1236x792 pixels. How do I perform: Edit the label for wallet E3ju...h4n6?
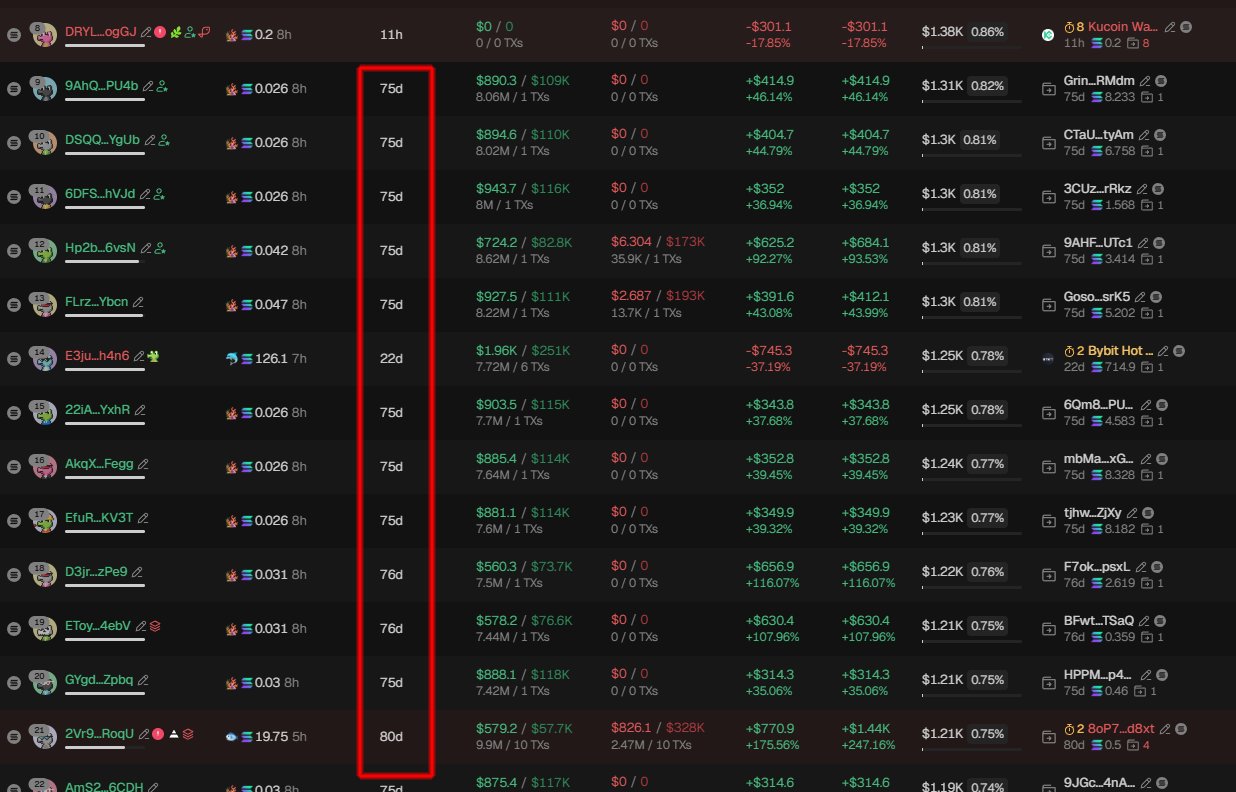(139, 356)
